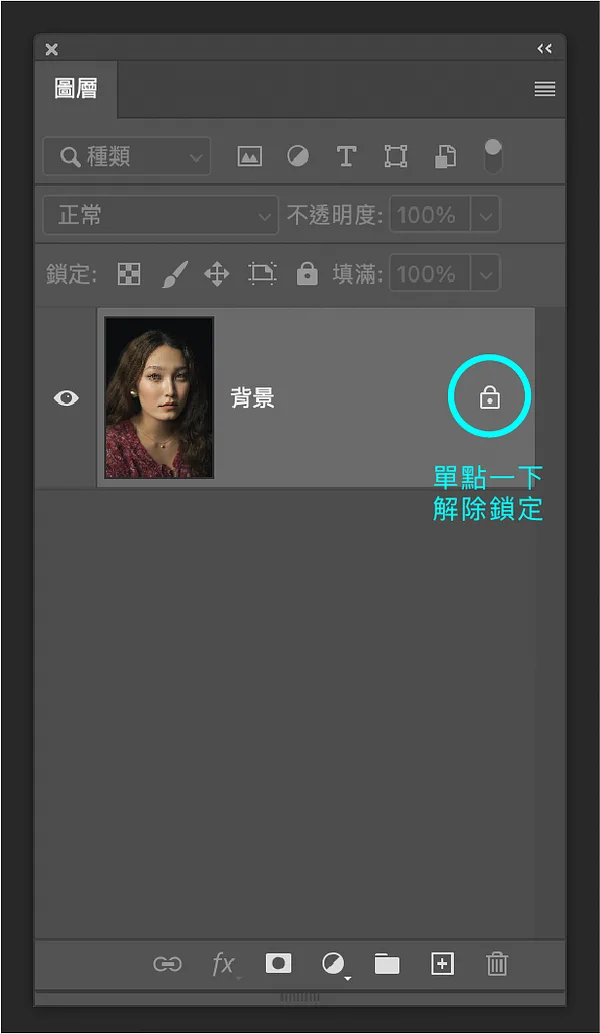Tap the 不透明度 100% value field
600x1034 pixels.
point(429,215)
